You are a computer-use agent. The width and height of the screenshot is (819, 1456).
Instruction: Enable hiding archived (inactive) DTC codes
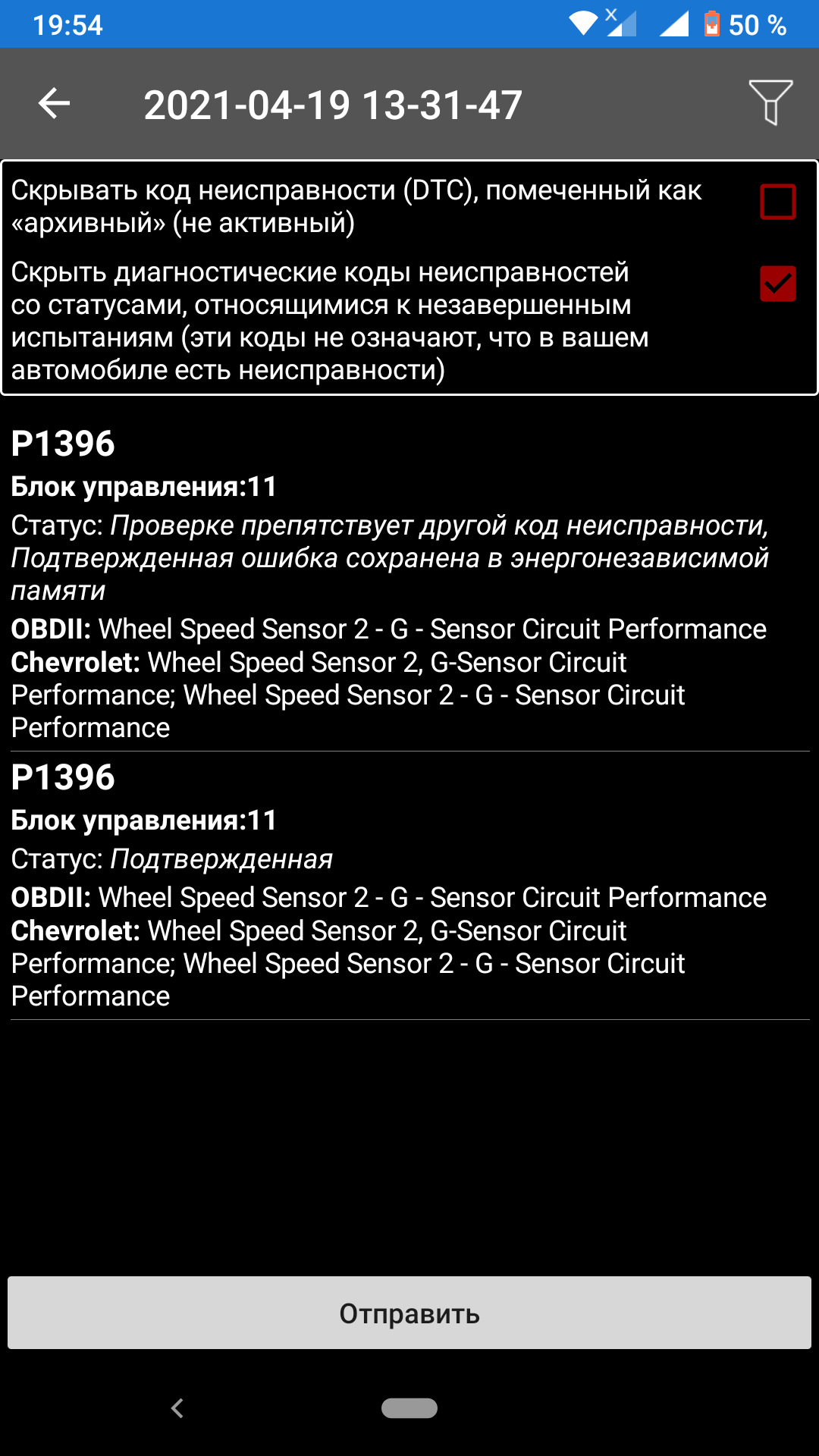777,202
